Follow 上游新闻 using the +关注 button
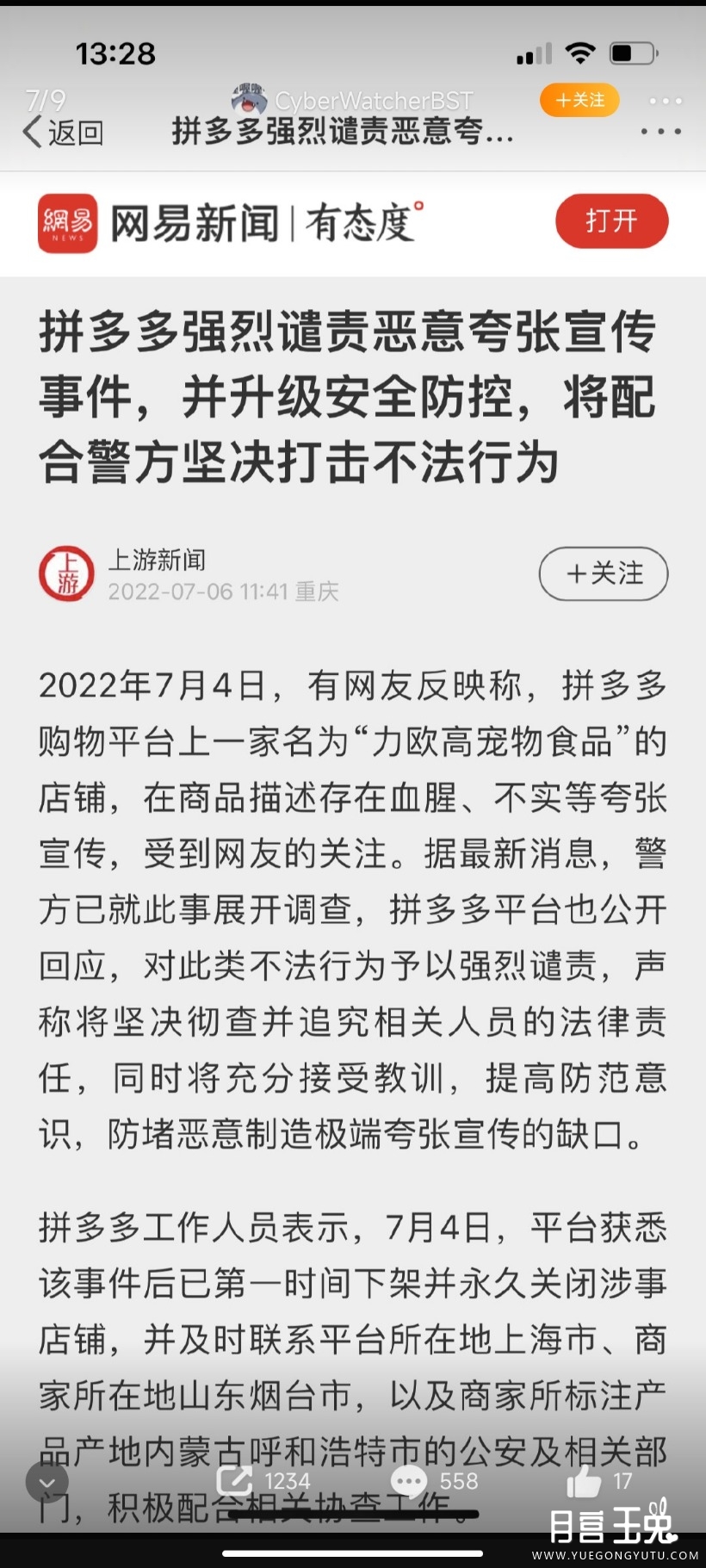Image resolution: width=706 pixels, height=1568 pixels. point(603,574)
